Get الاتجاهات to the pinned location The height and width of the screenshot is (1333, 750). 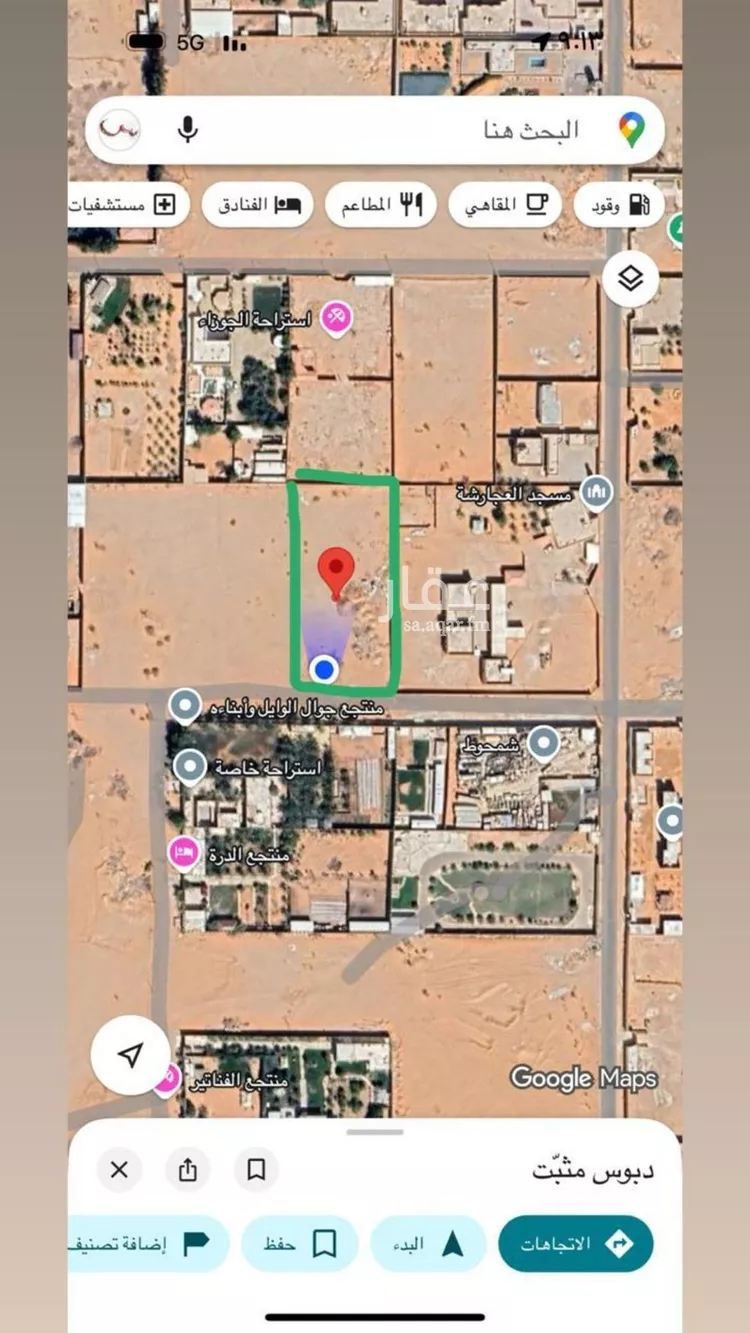[x=576, y=1244]
